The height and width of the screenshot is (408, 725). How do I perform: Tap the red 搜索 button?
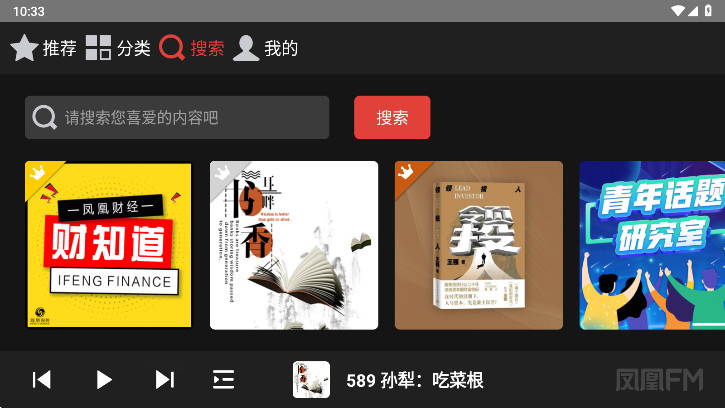392,118
